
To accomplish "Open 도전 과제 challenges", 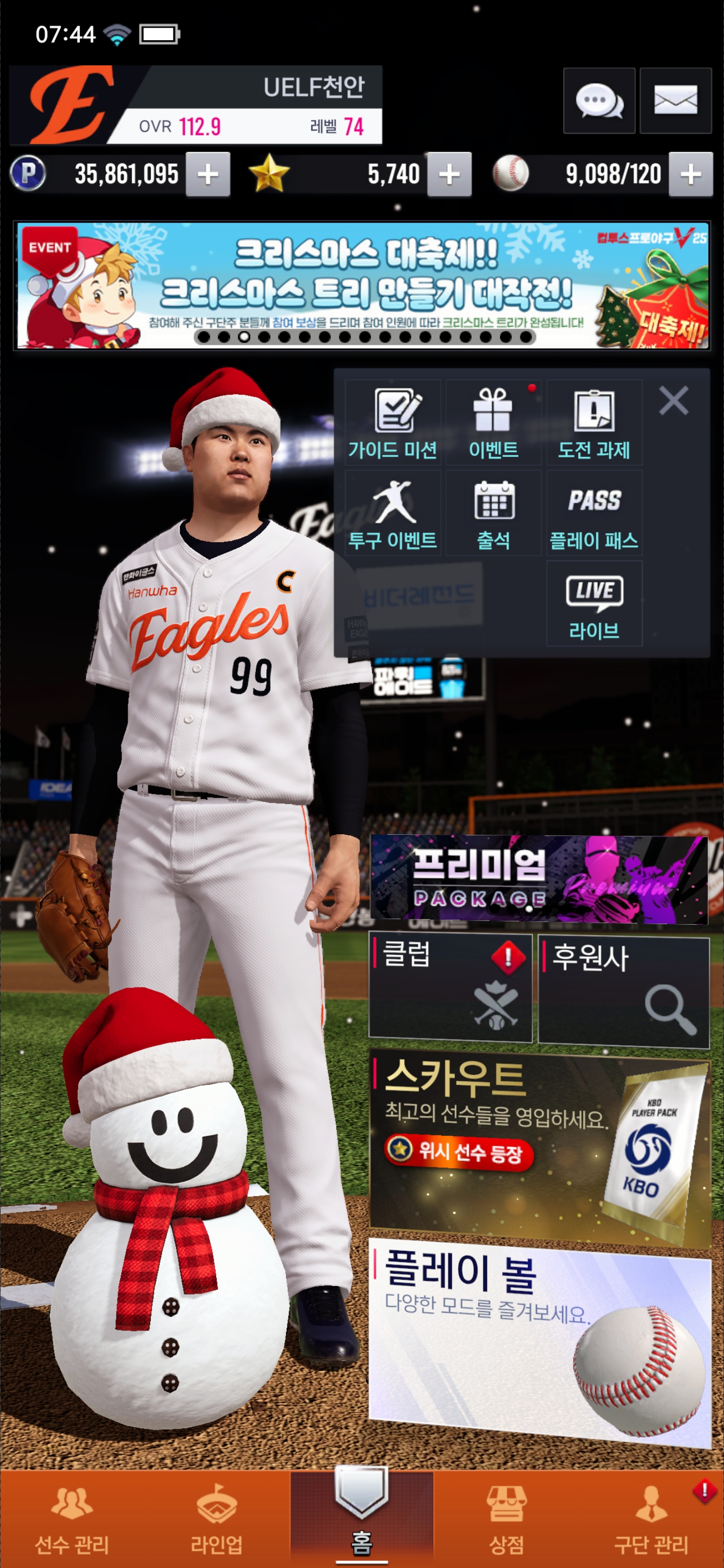I will click(x=594, y=423).
